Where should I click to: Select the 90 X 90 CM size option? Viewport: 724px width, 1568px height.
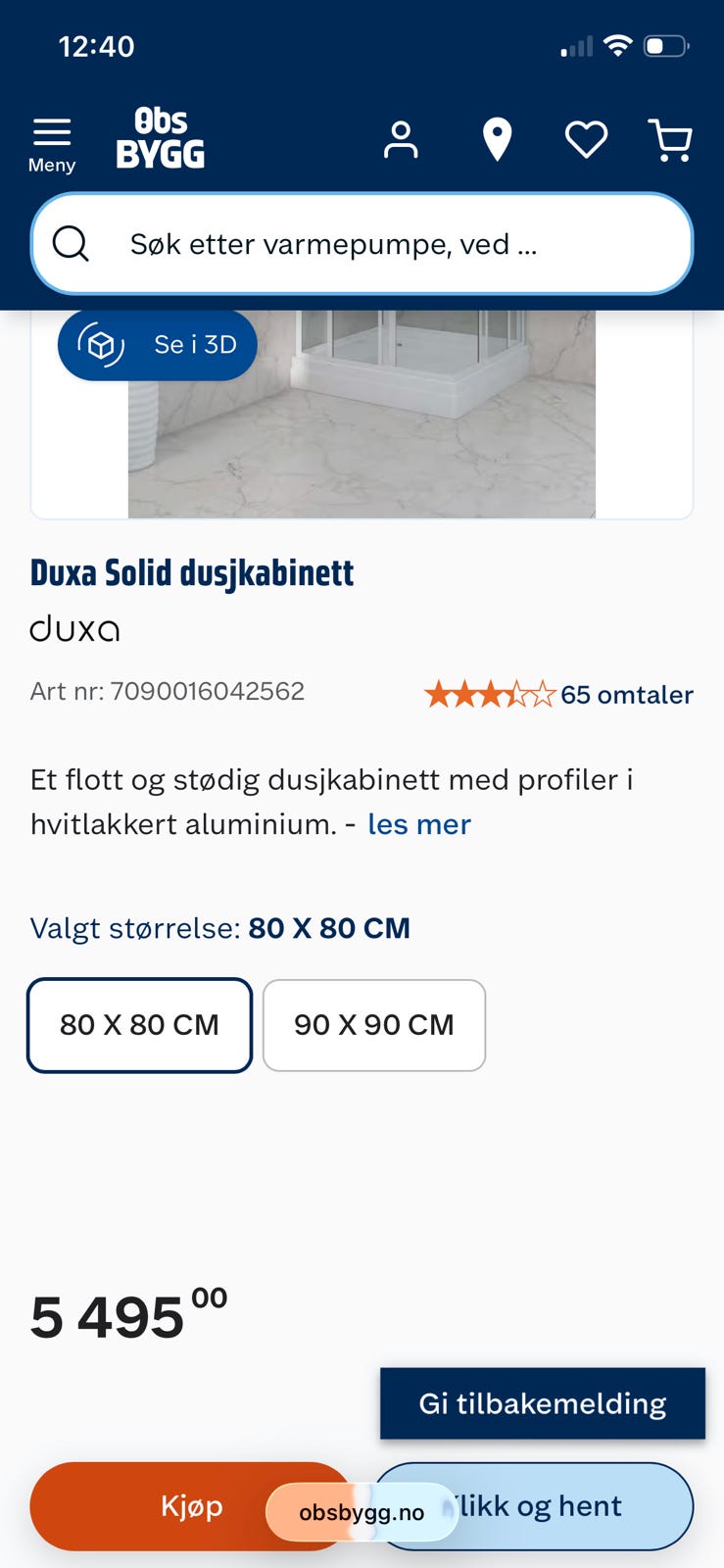click(x=373, y=1025)
